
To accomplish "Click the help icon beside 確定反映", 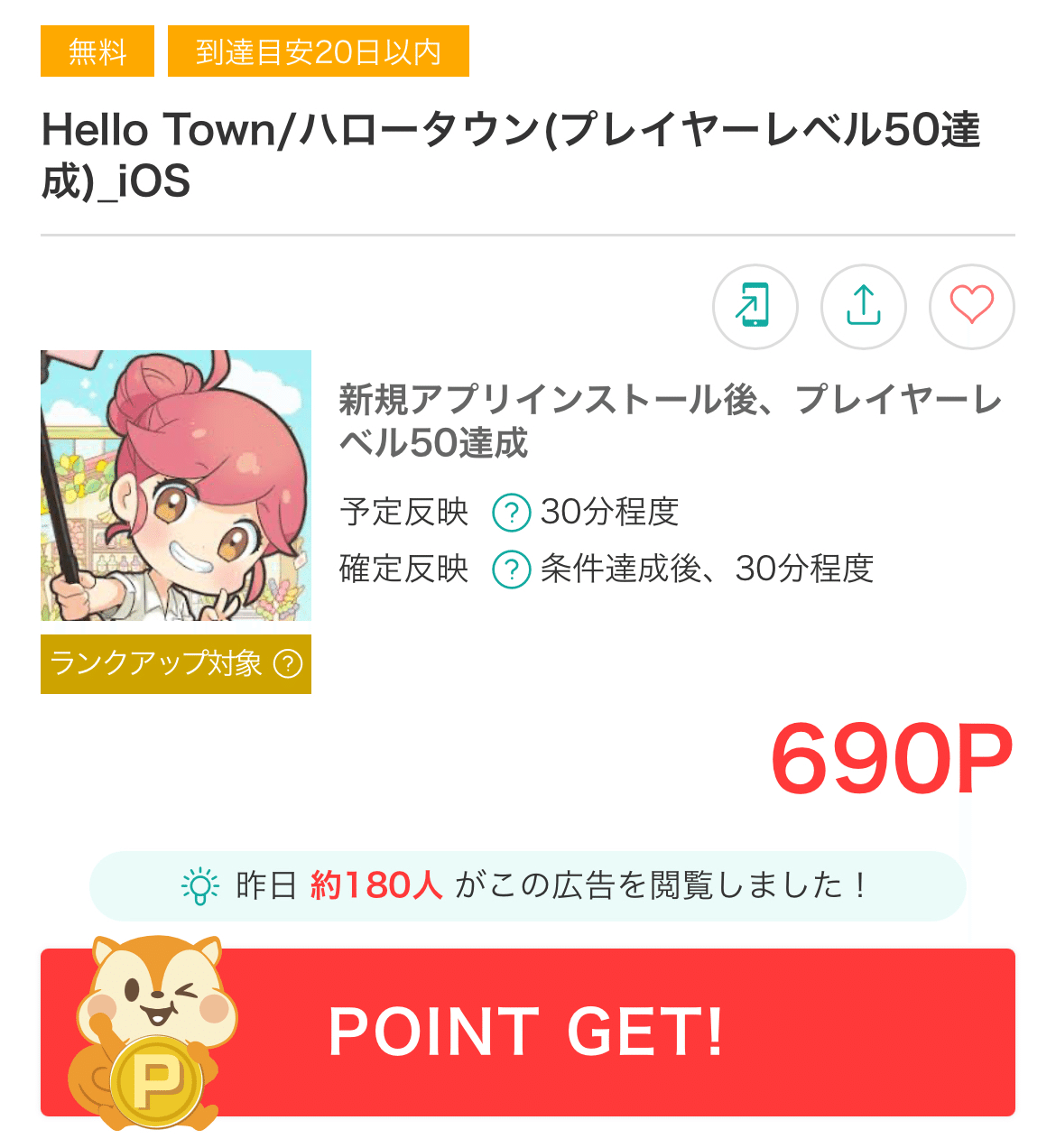I will (x=510, y=569).
